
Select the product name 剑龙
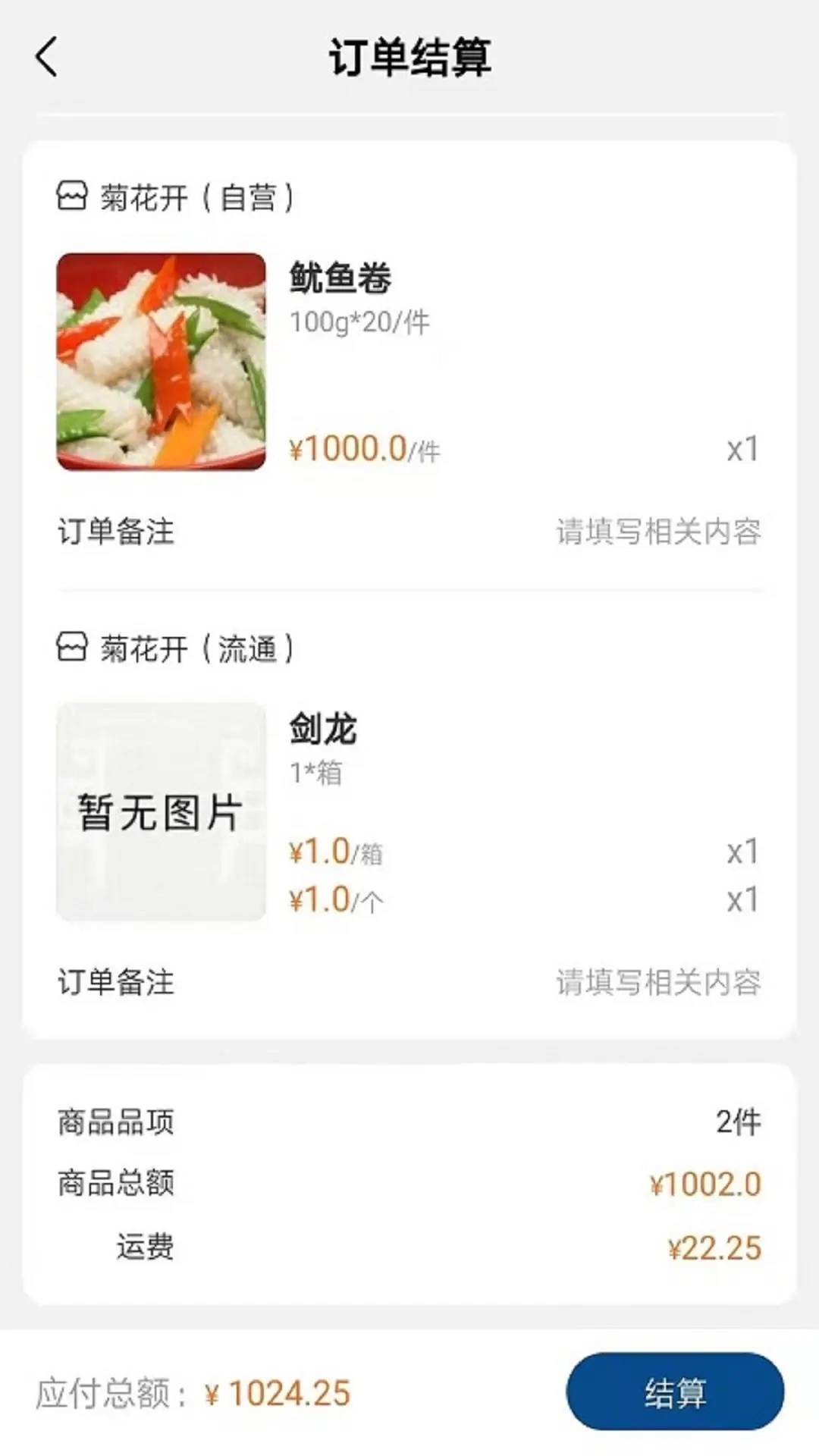click(322, 730)
